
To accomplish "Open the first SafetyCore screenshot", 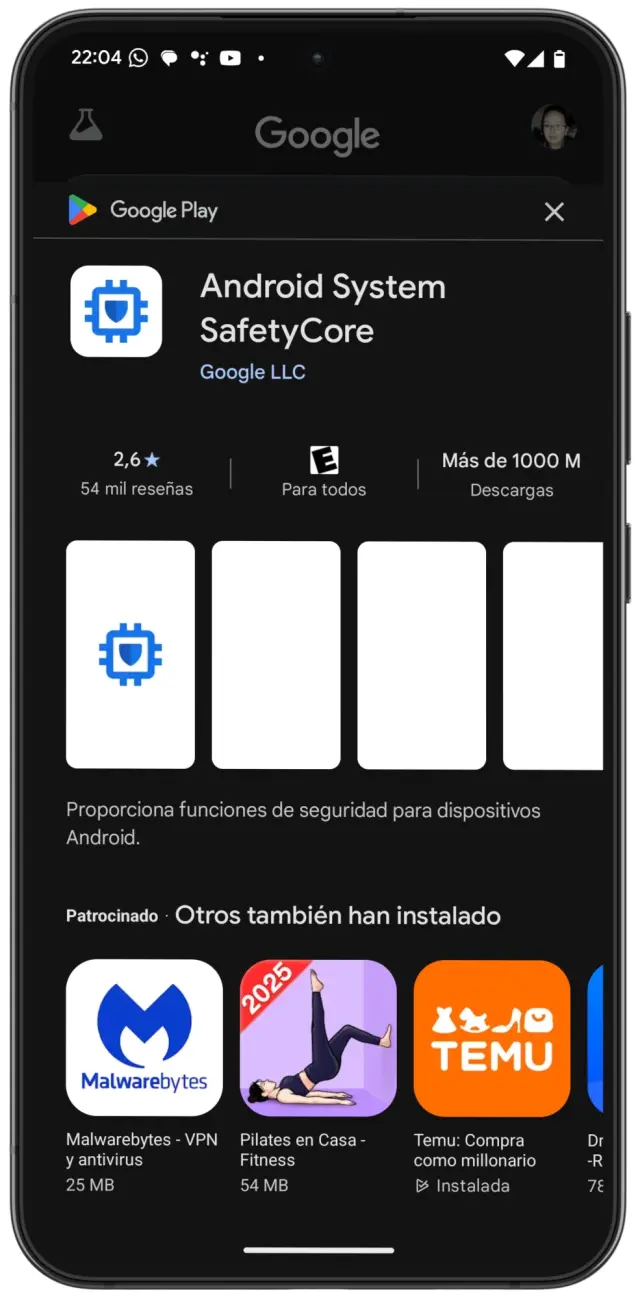I will 130,655.
